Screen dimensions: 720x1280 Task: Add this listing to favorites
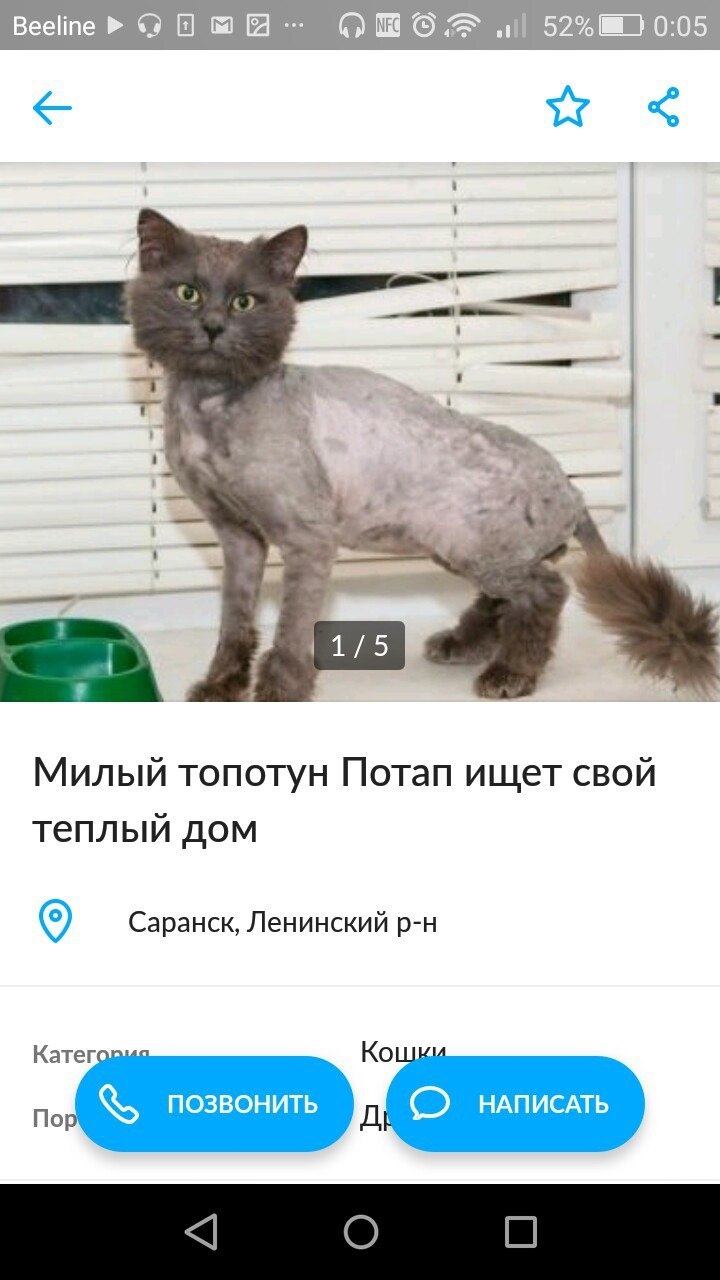[x=567, y=107]
